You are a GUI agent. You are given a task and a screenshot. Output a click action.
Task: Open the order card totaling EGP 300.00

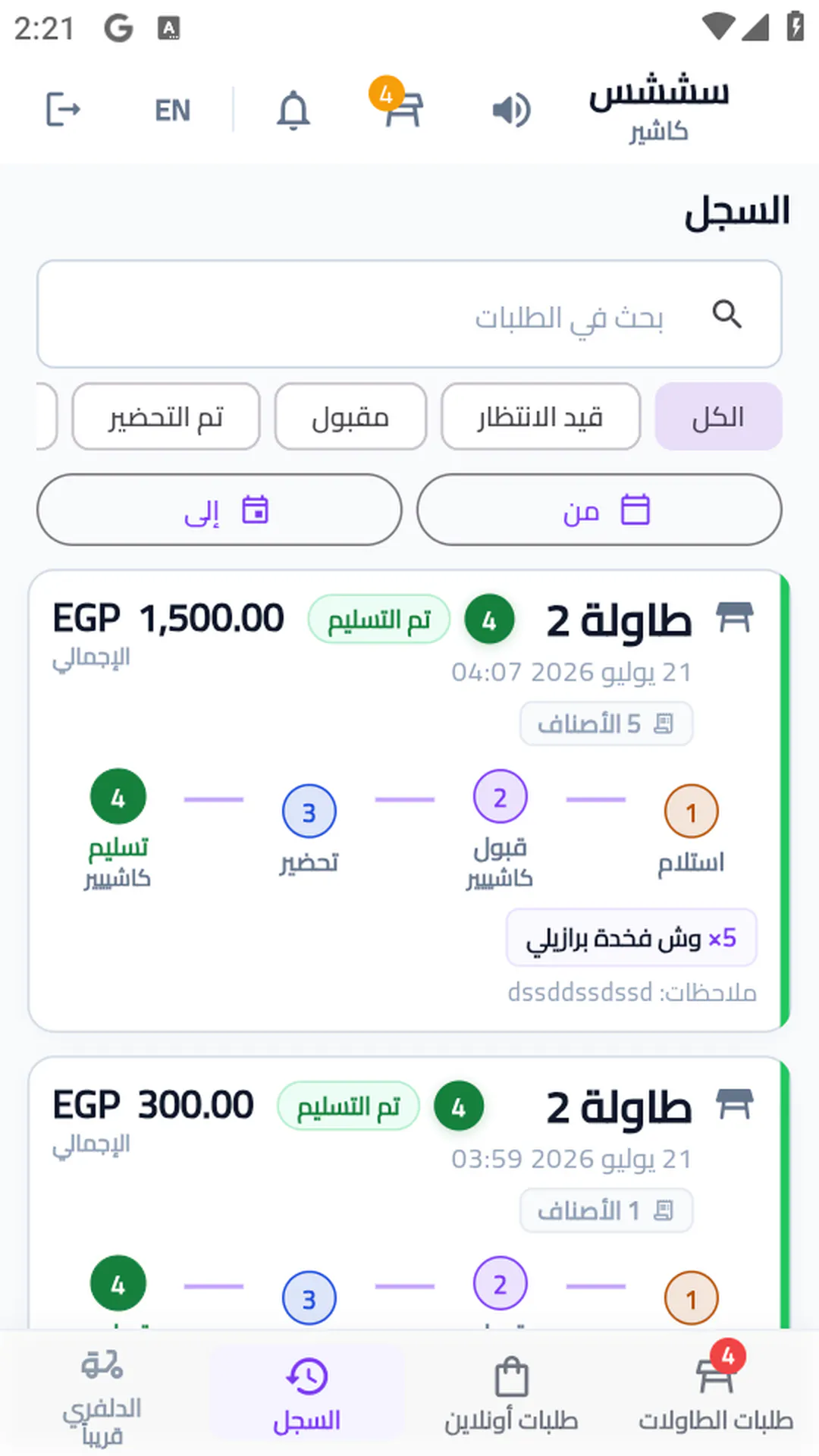click(x=409, y=1193)
